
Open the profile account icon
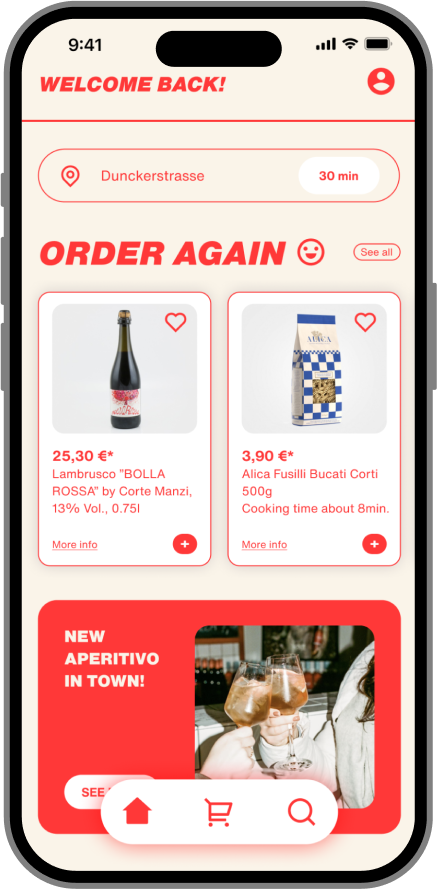click(x=381, y=82)
